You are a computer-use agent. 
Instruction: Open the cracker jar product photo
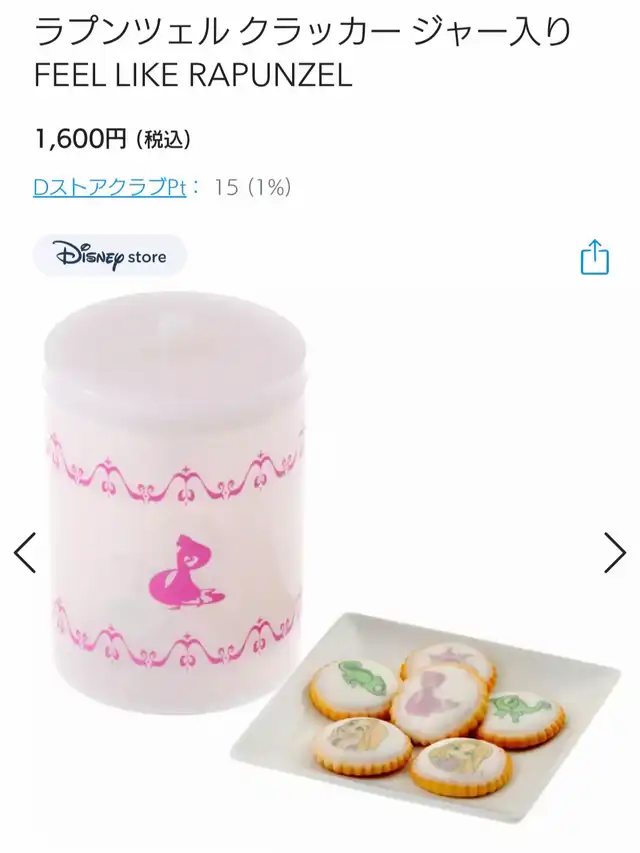pos(320,566)
